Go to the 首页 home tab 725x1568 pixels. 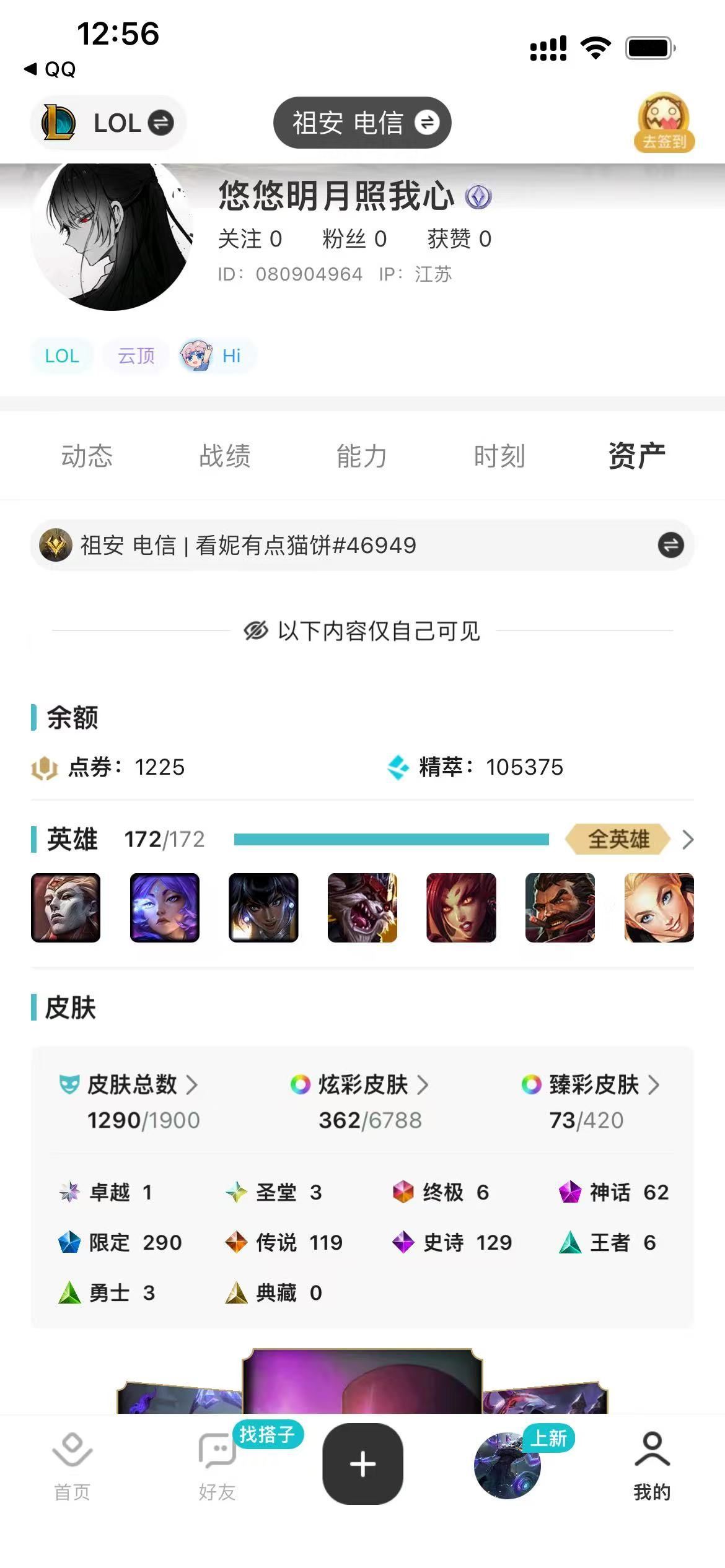pos(72,1466)
